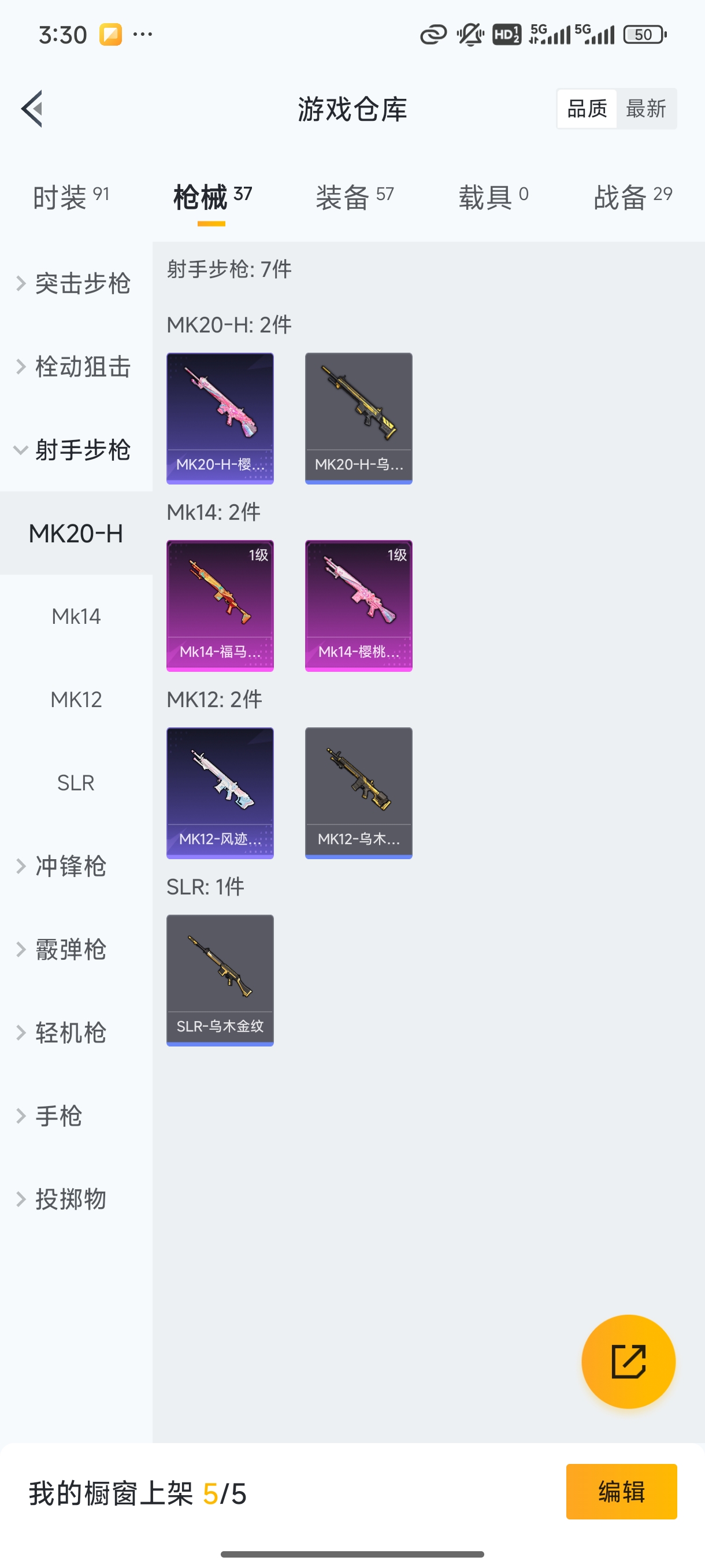
Task: Tap the notification app icon next to the clock
Action: (110, 35)
